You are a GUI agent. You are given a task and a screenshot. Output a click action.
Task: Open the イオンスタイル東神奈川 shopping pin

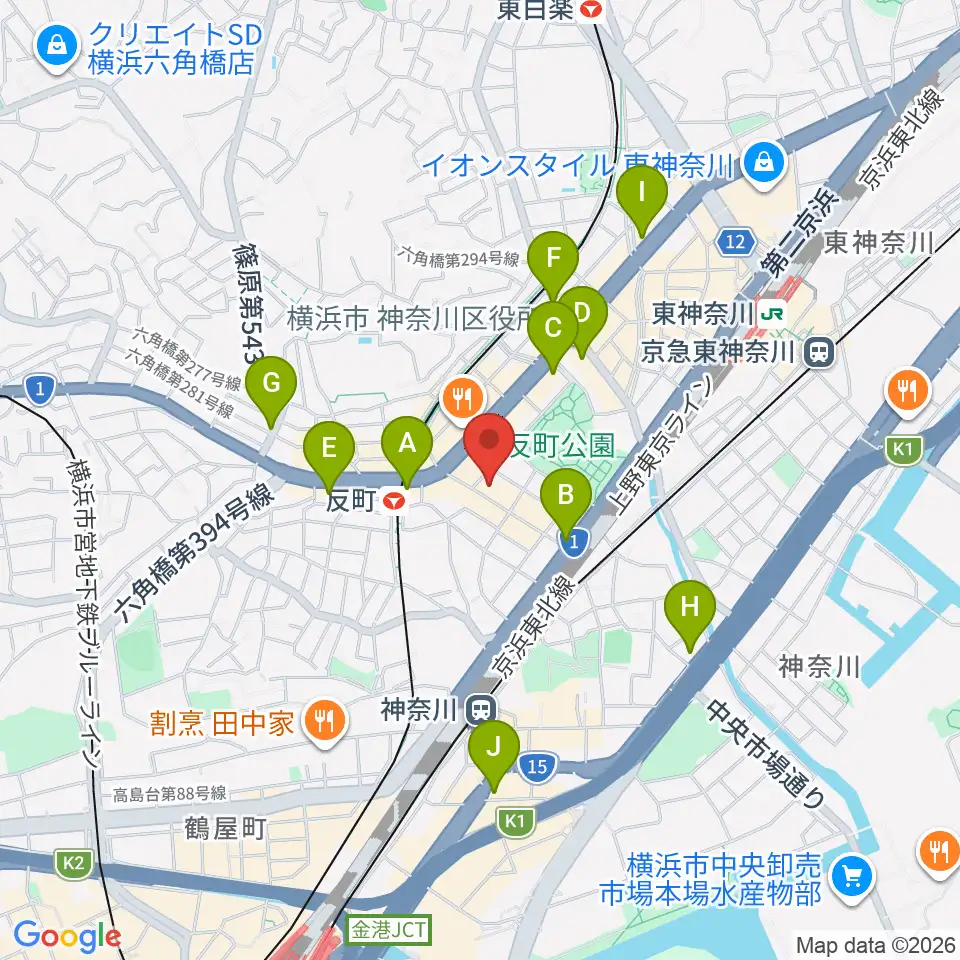tap(763, 165)
